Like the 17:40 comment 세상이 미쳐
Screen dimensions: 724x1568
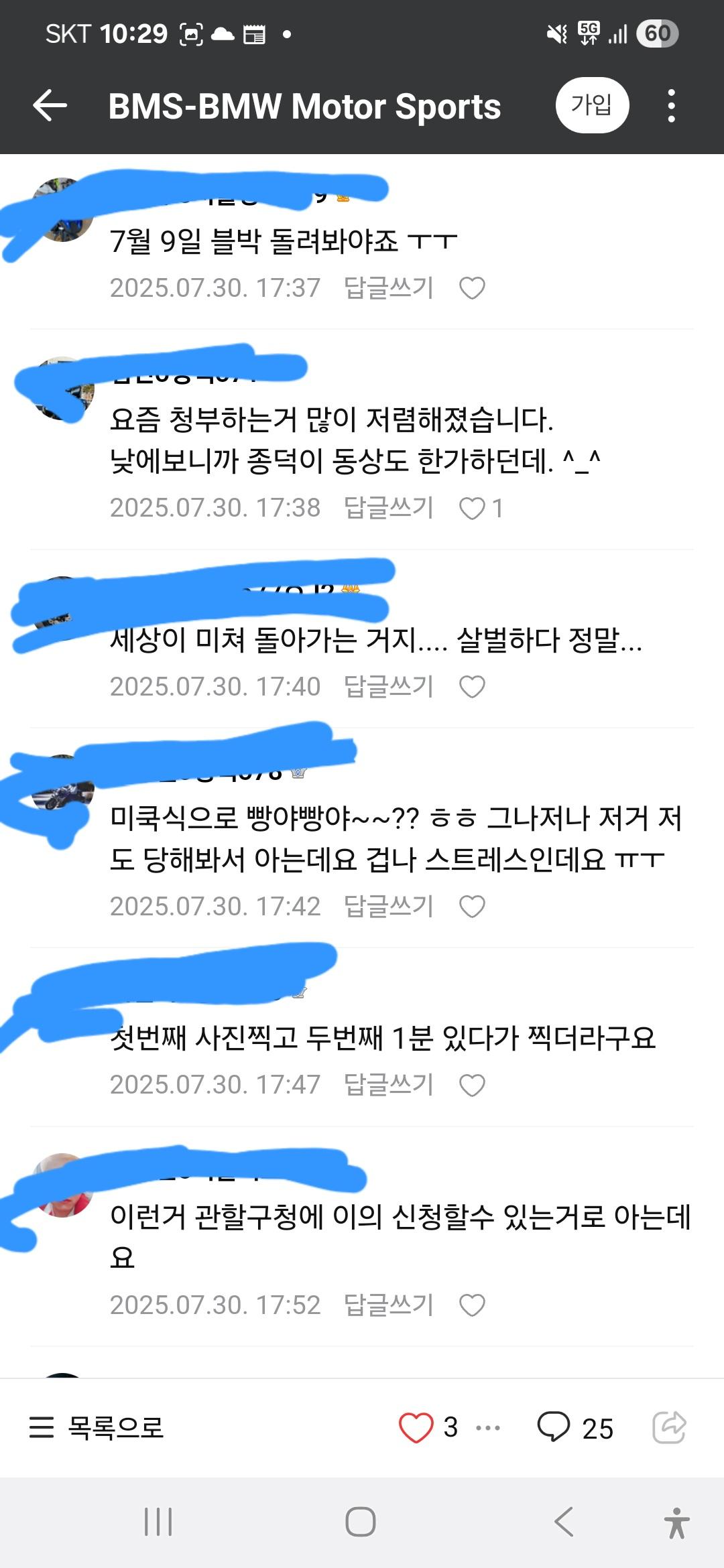(472, 687)
